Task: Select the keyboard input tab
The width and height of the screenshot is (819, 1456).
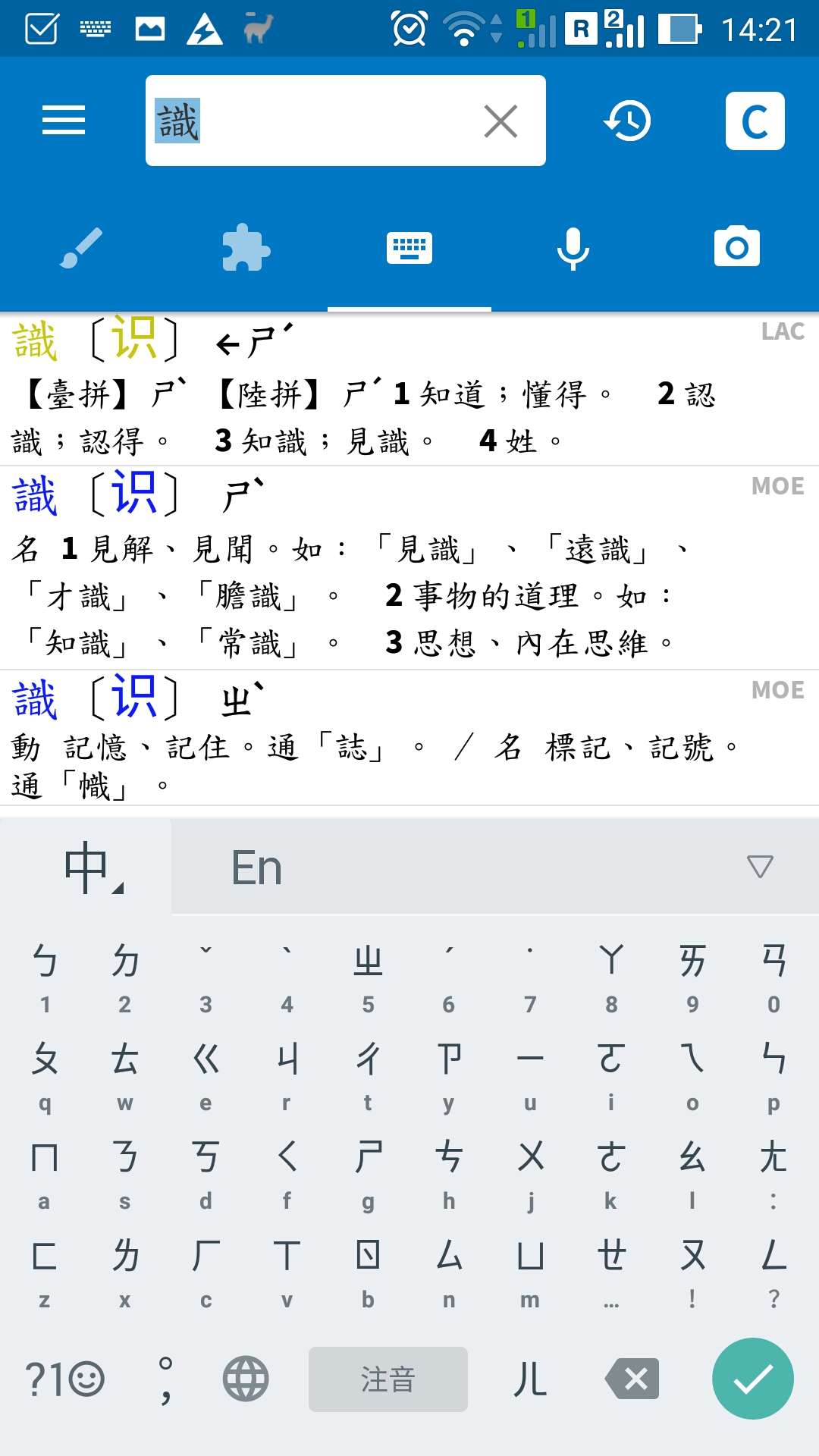Action: click(409, 248)
